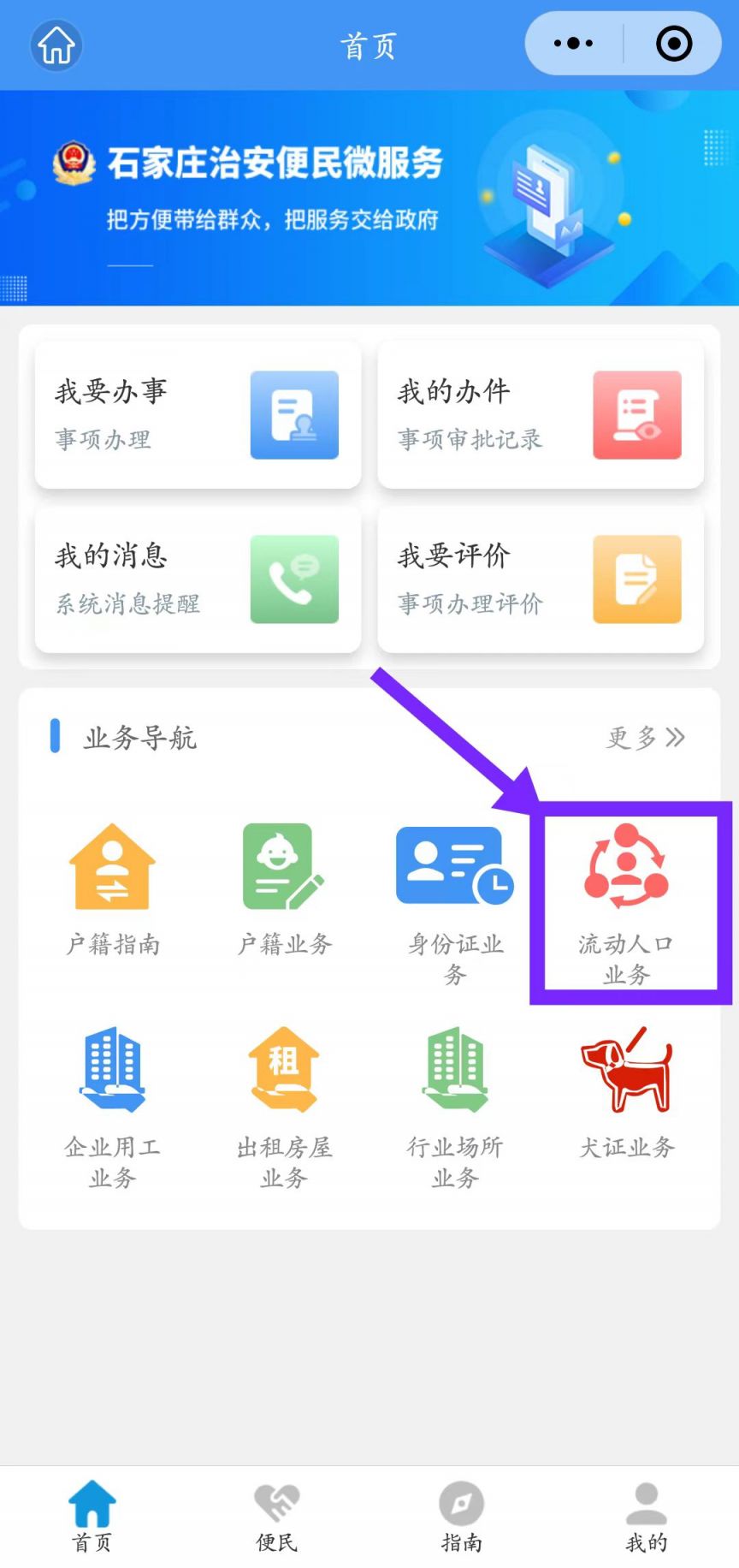The width and height of the screenshot is (739, 1568).
Task: Open the 我的办件 records card
Action: click(x=541, y=415)
